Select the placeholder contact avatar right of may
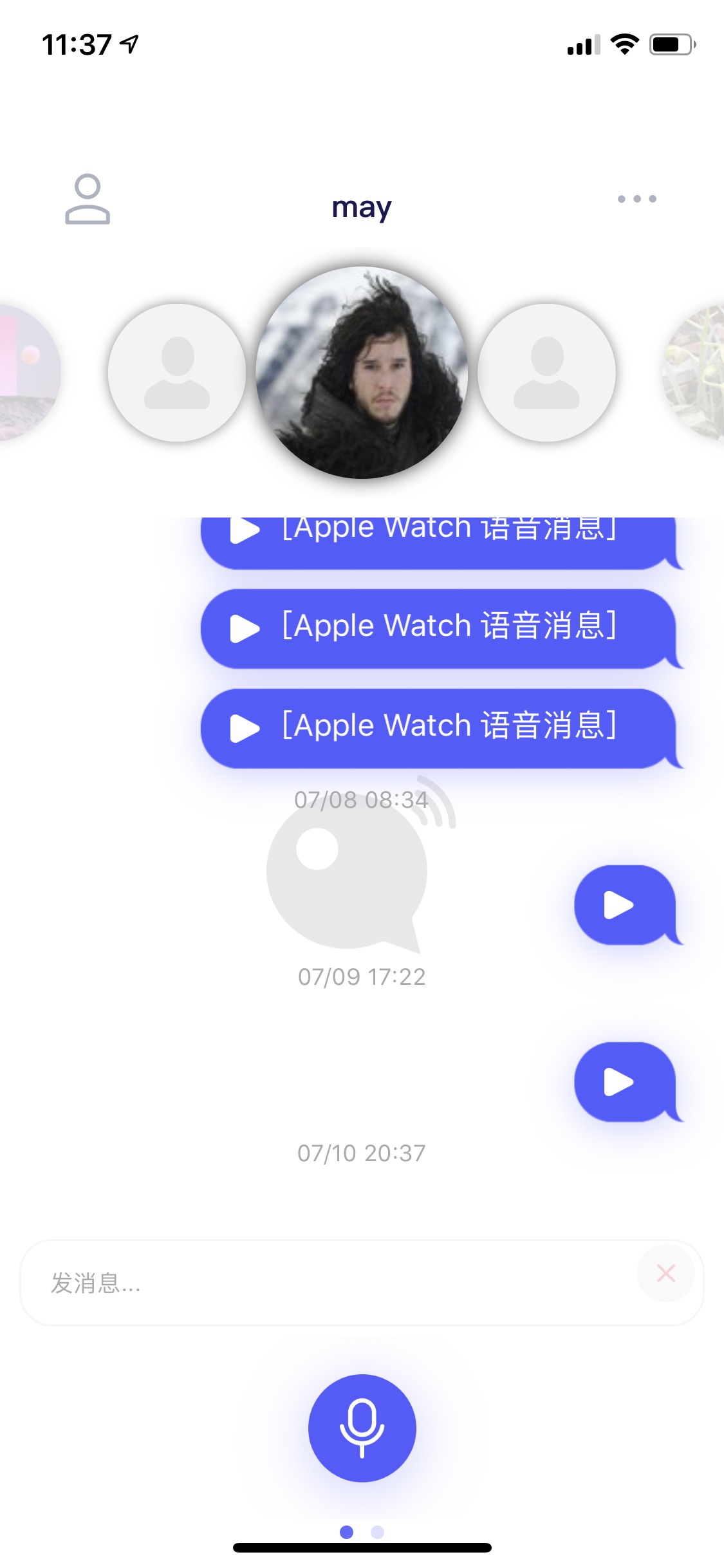Screen dimensions: 724x1568 (547, 373)
